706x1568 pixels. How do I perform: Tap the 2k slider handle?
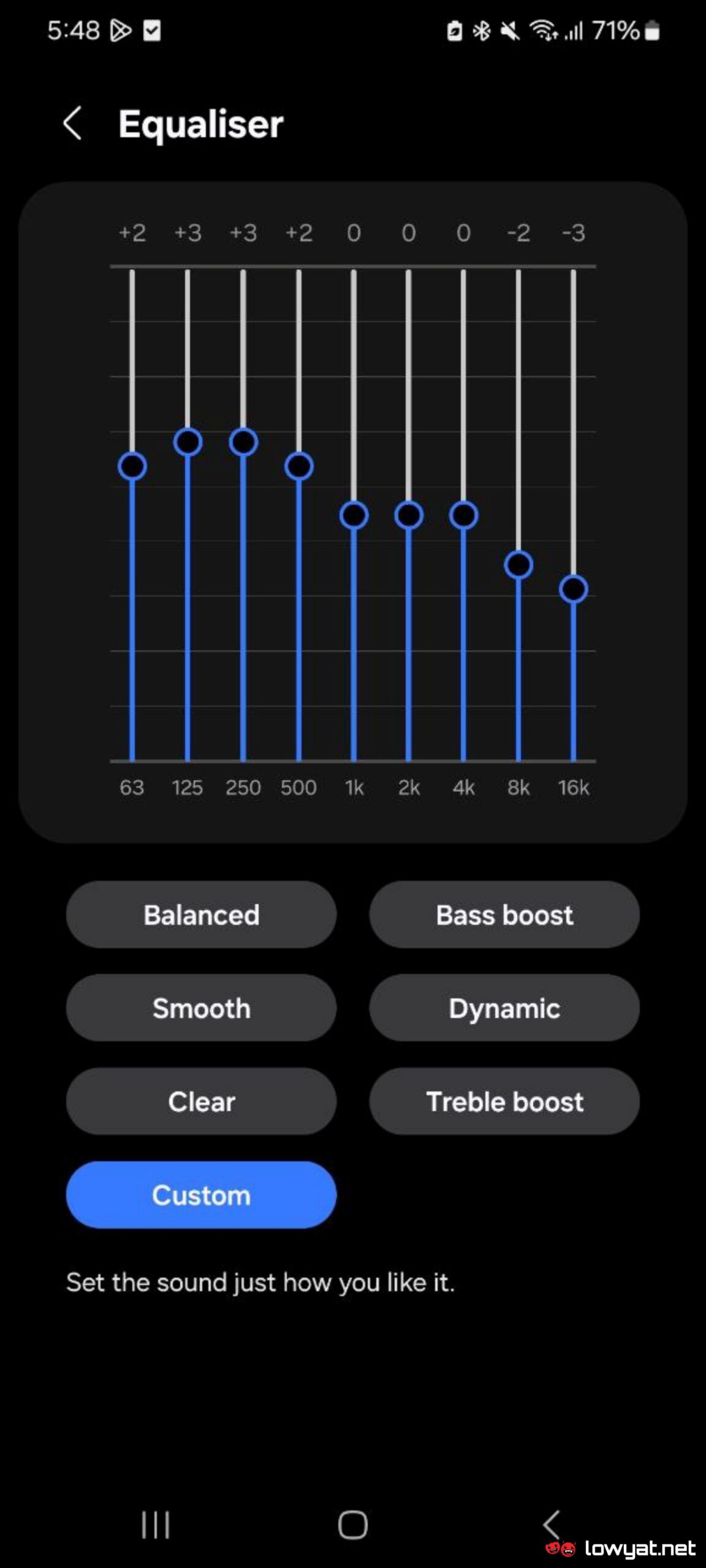click(409, 515)
